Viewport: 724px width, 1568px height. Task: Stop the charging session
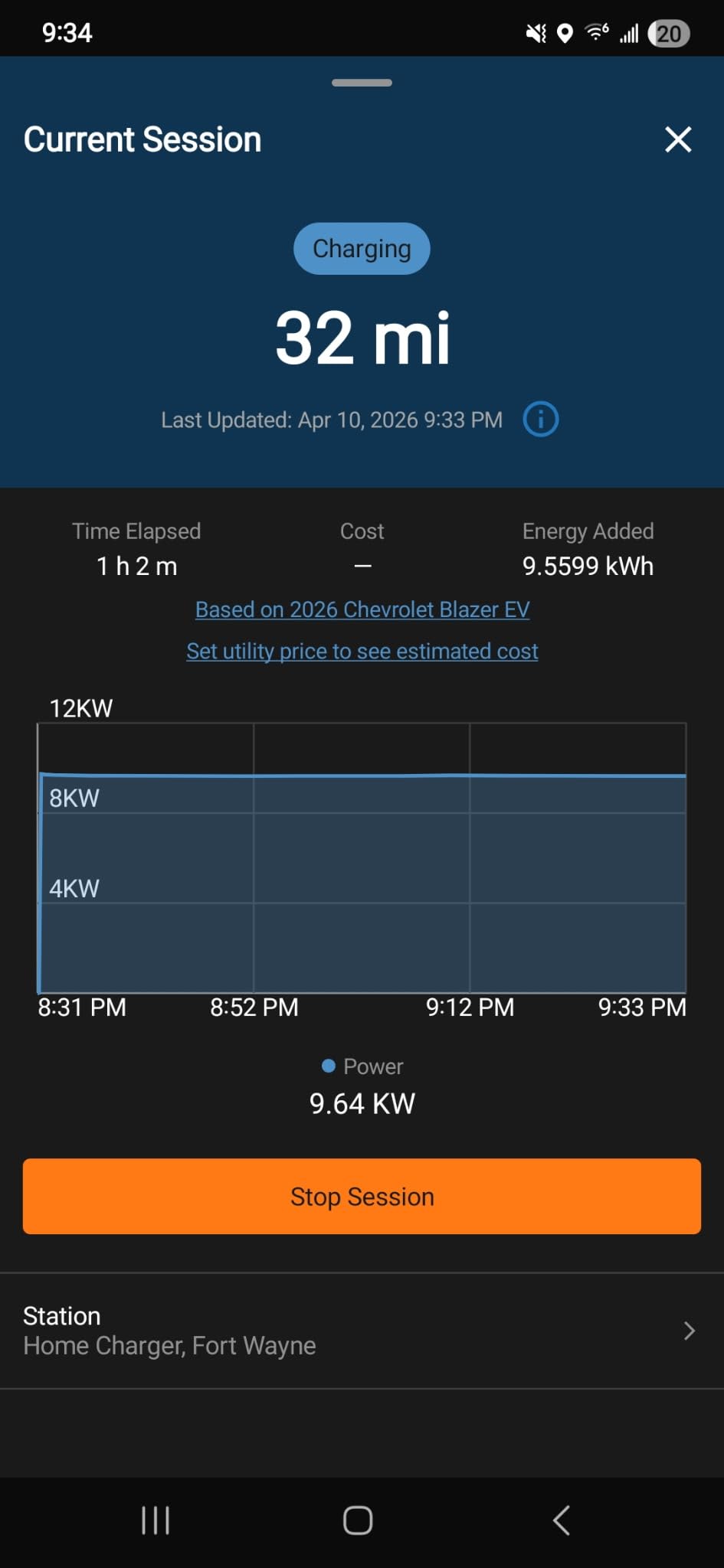(362, 1196)
